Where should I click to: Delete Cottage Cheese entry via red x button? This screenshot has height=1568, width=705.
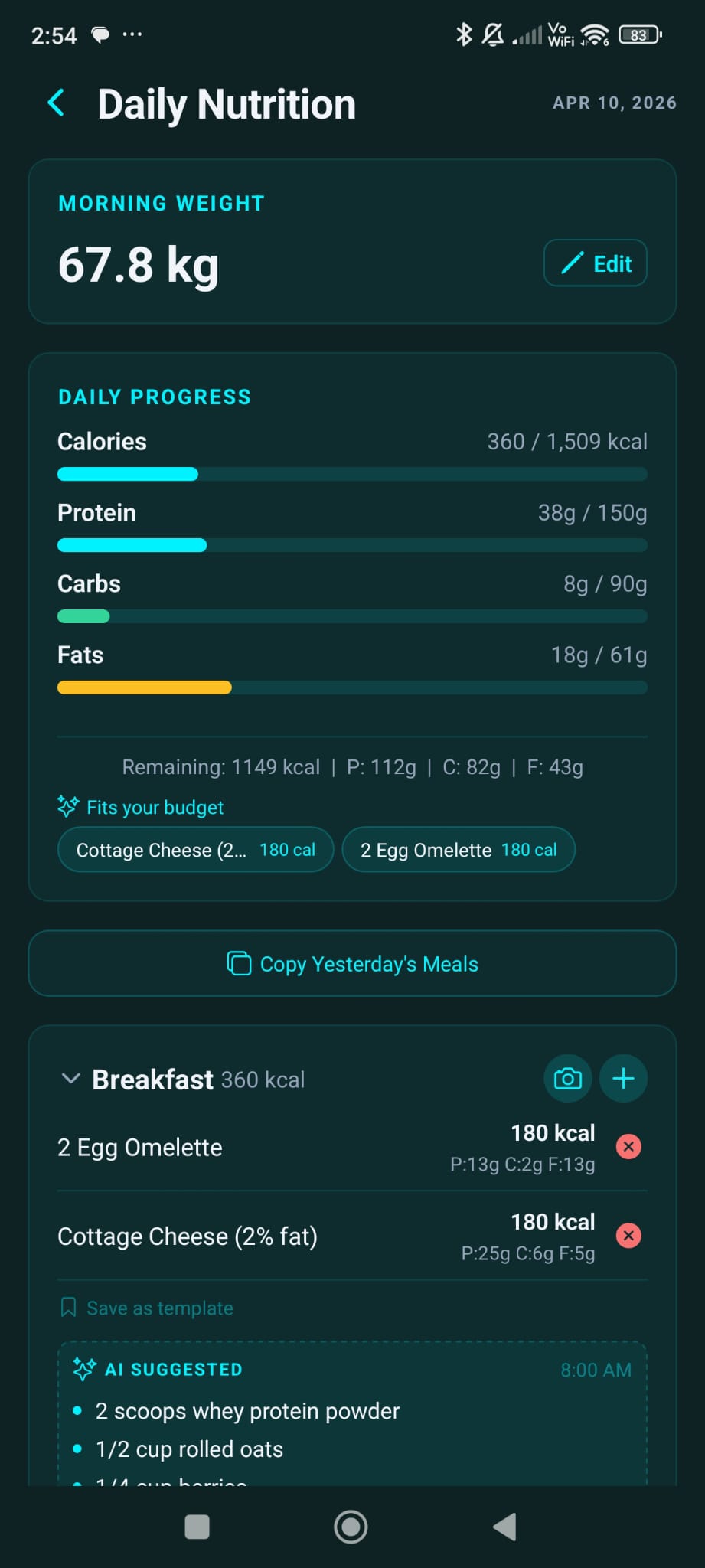(628, 1235)
